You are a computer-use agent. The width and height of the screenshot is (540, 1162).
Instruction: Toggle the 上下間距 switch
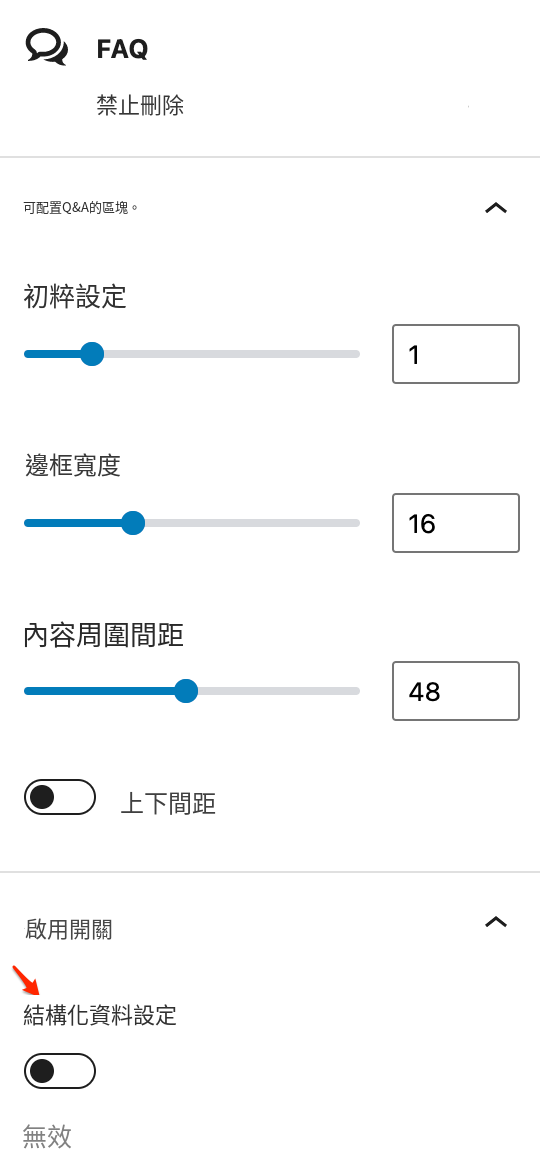pos(60,797)
